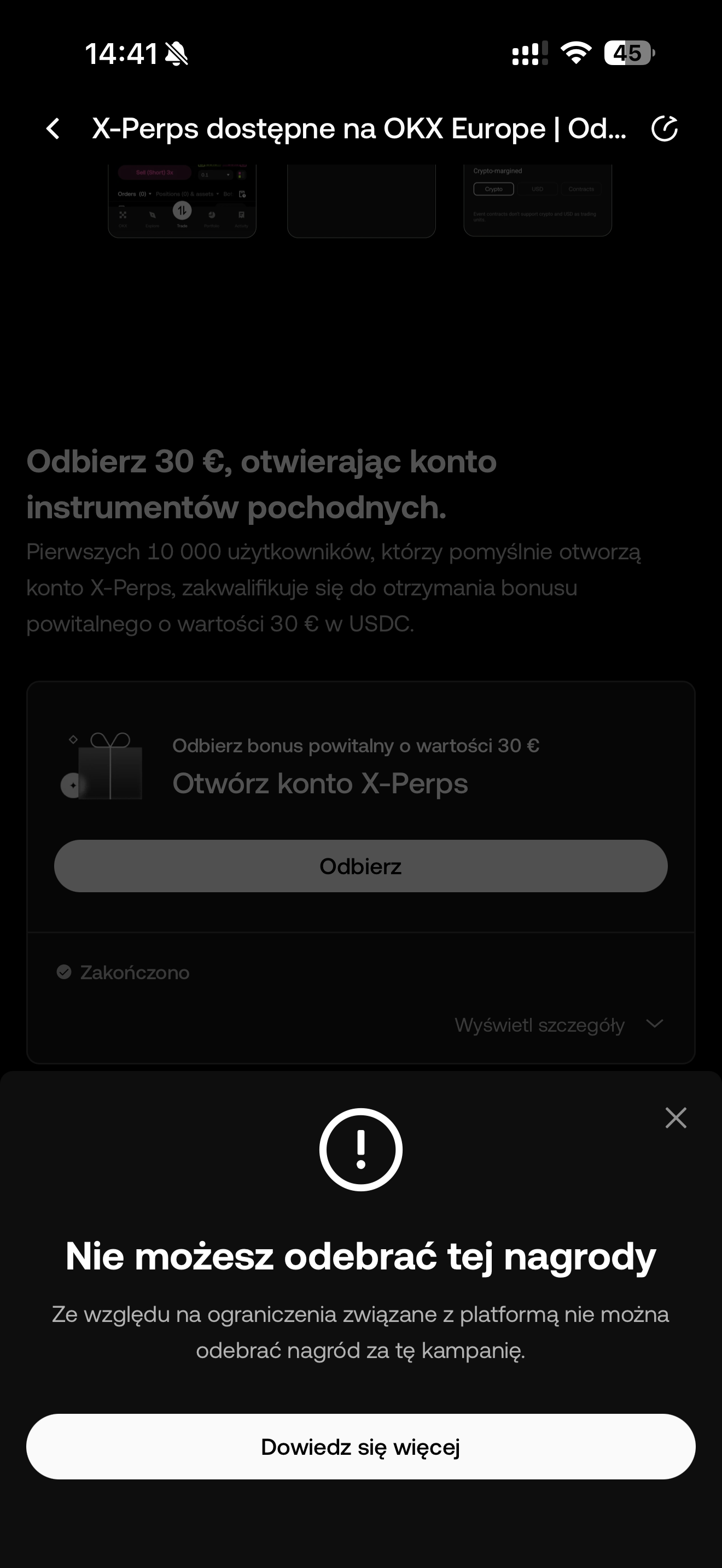The height and width of the screenshot is (1568, 722).
Task: Dismiss the reward error sheet
Action: (676, 1118)
